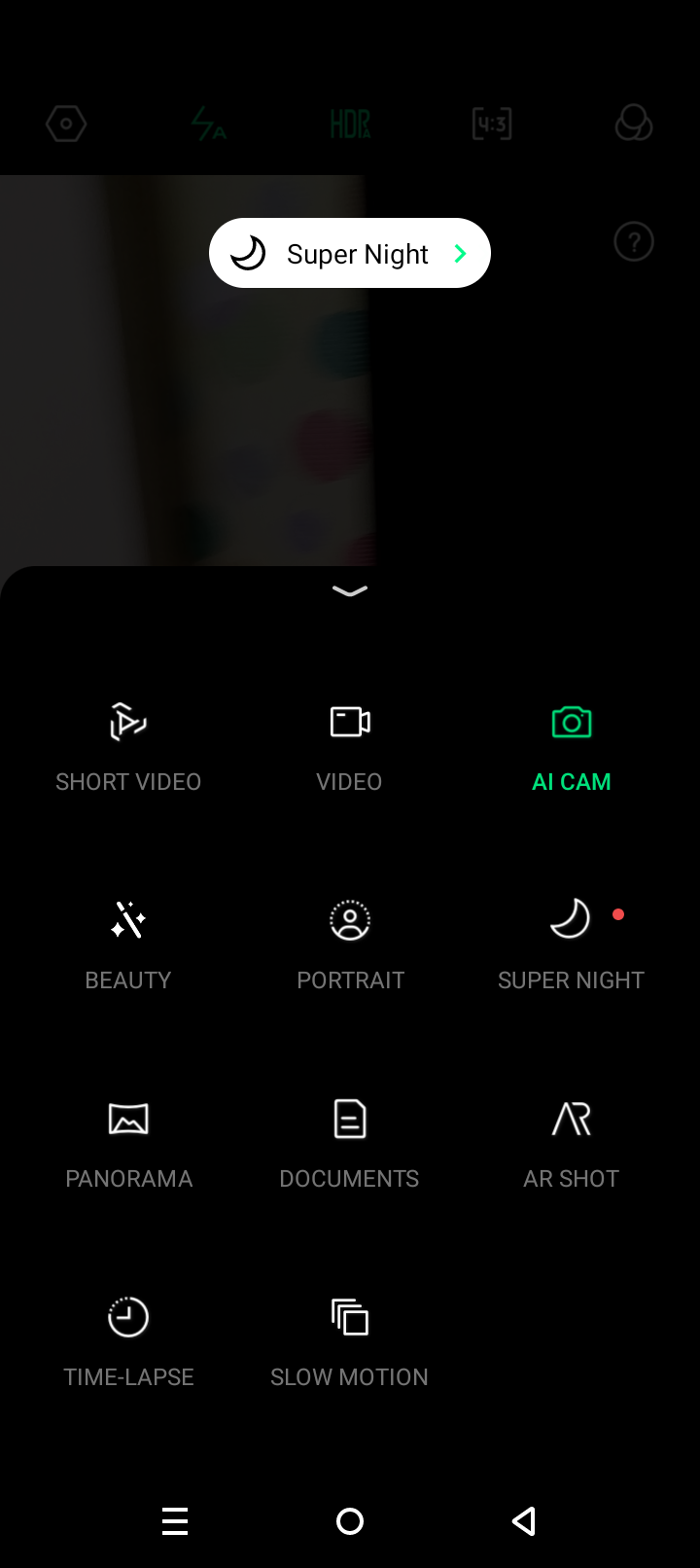700x1568 pixels.
Task: Open the Super Night suggestion chip
Action: point(350,254)
